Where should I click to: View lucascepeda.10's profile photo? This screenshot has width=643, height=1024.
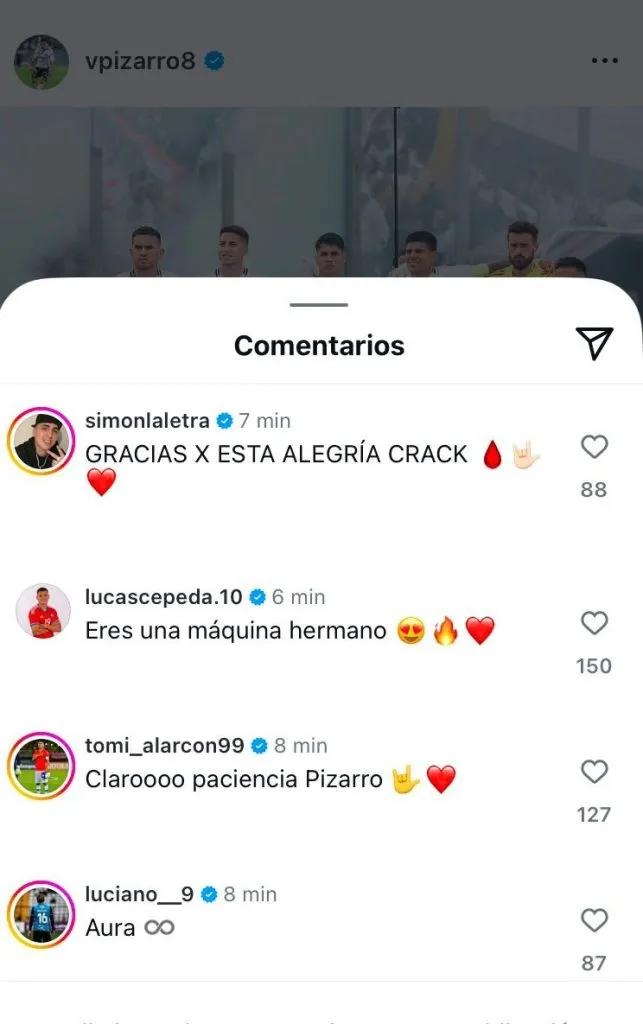click(42, 611)
